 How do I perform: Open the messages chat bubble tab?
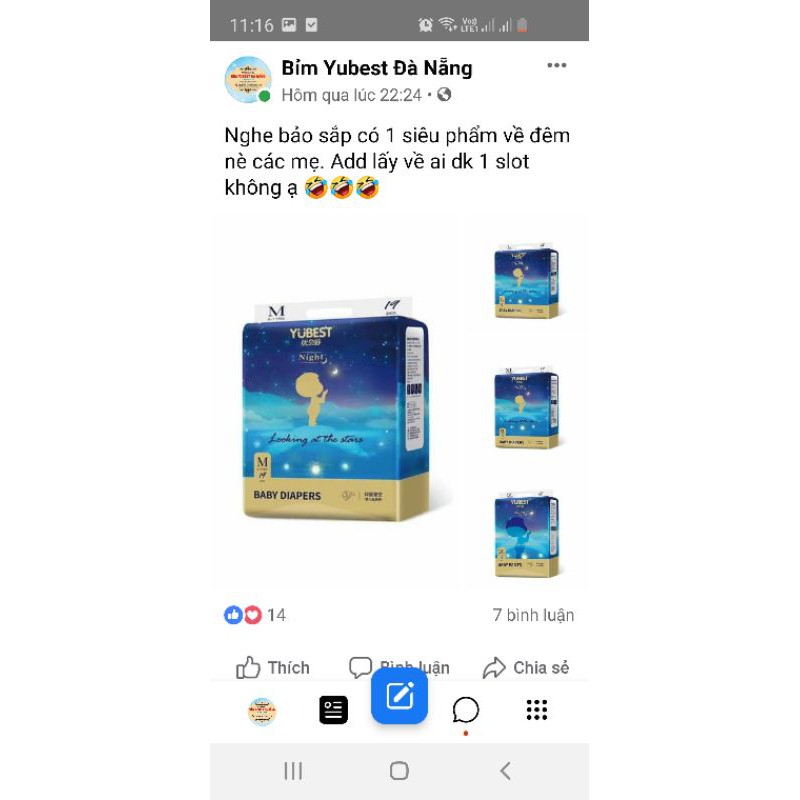tap(465, 710)
